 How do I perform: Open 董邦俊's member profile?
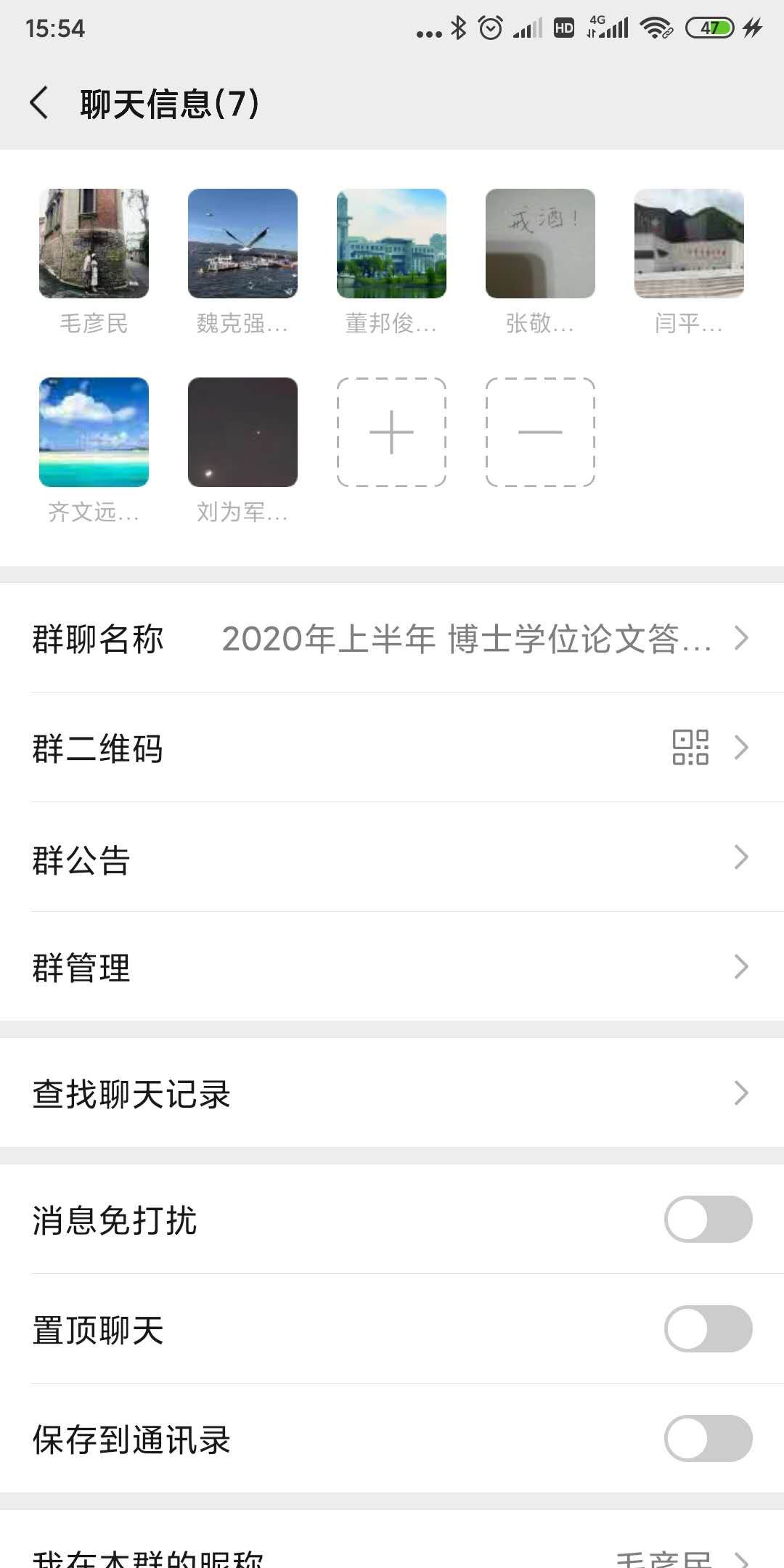point(391,244)
